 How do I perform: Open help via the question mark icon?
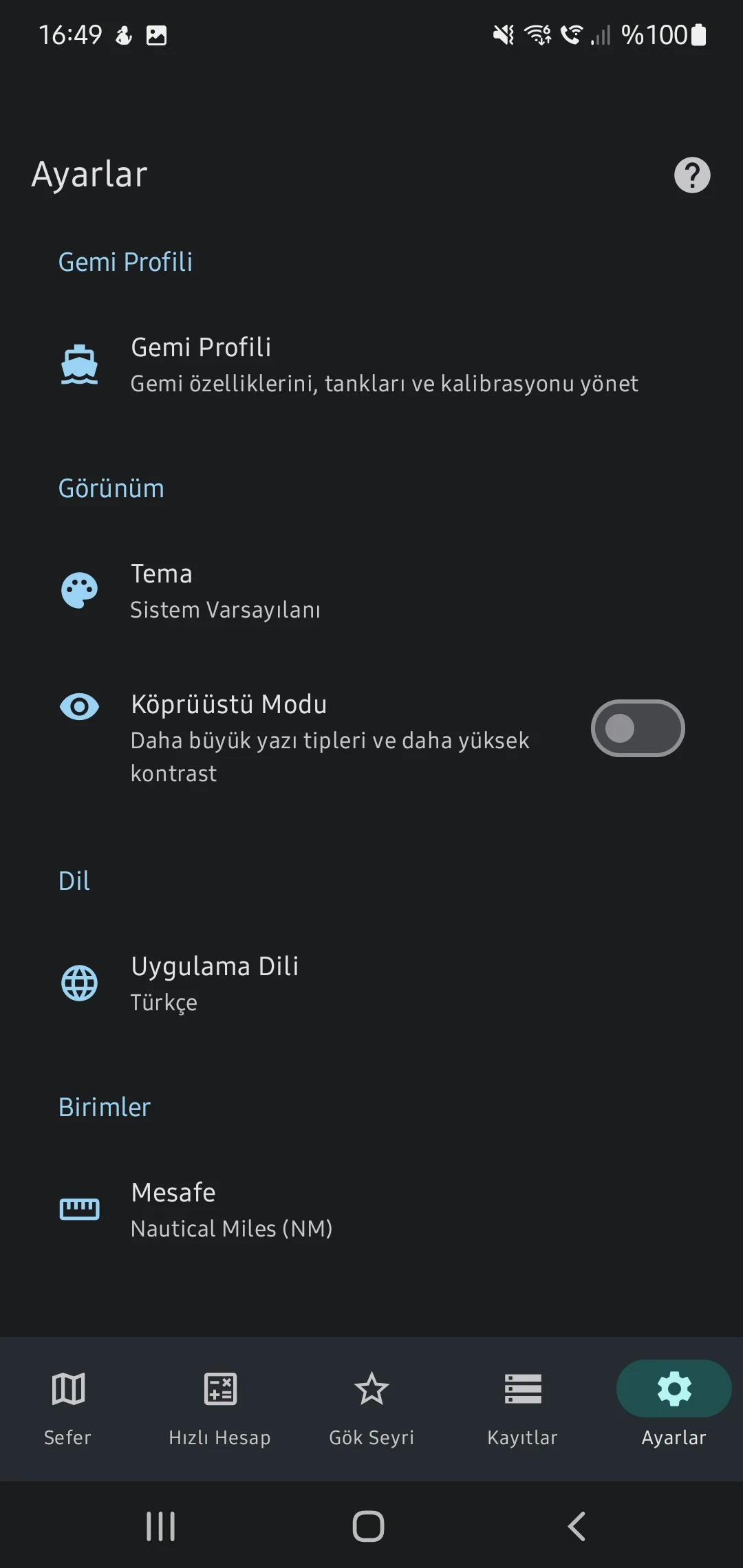[x=692, y=175]
